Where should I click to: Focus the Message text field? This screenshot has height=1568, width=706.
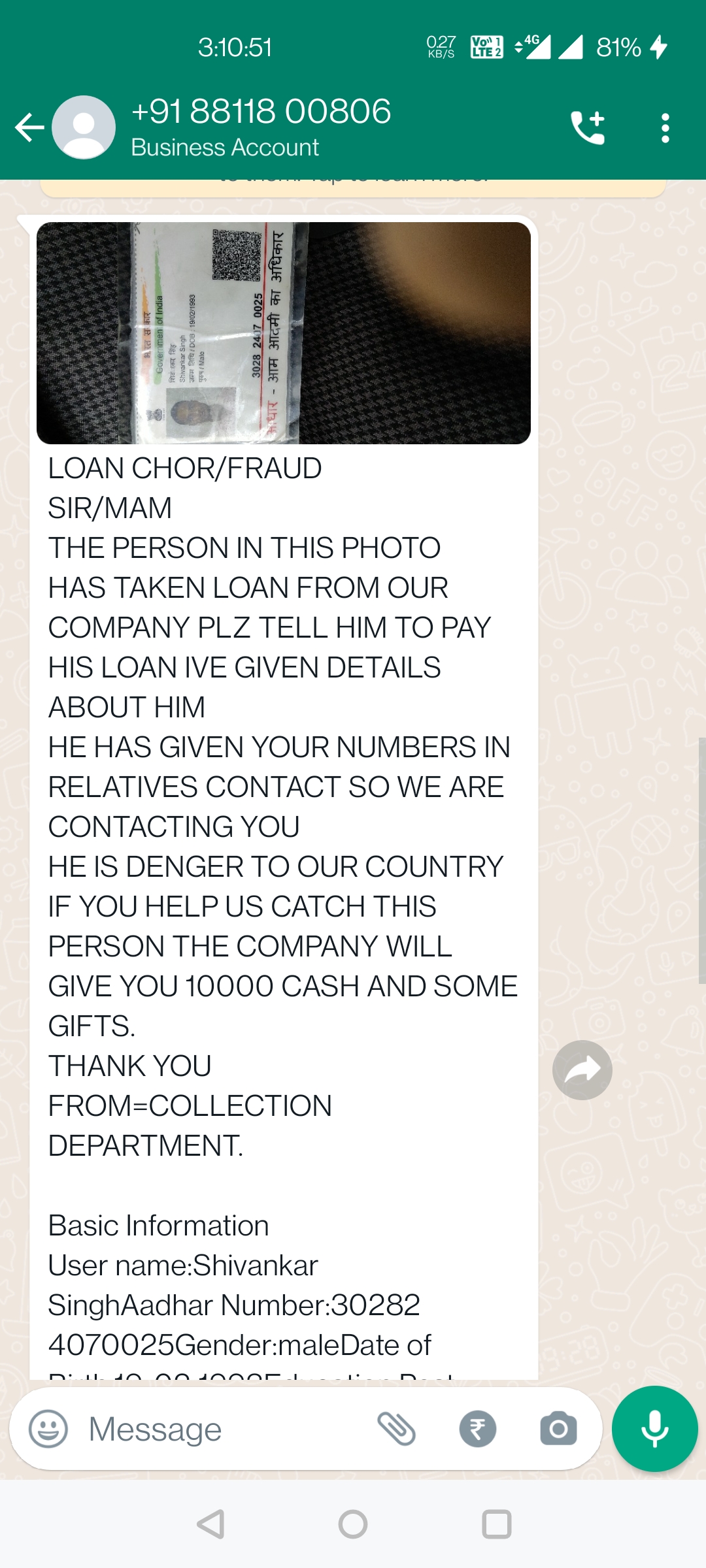222,1429
